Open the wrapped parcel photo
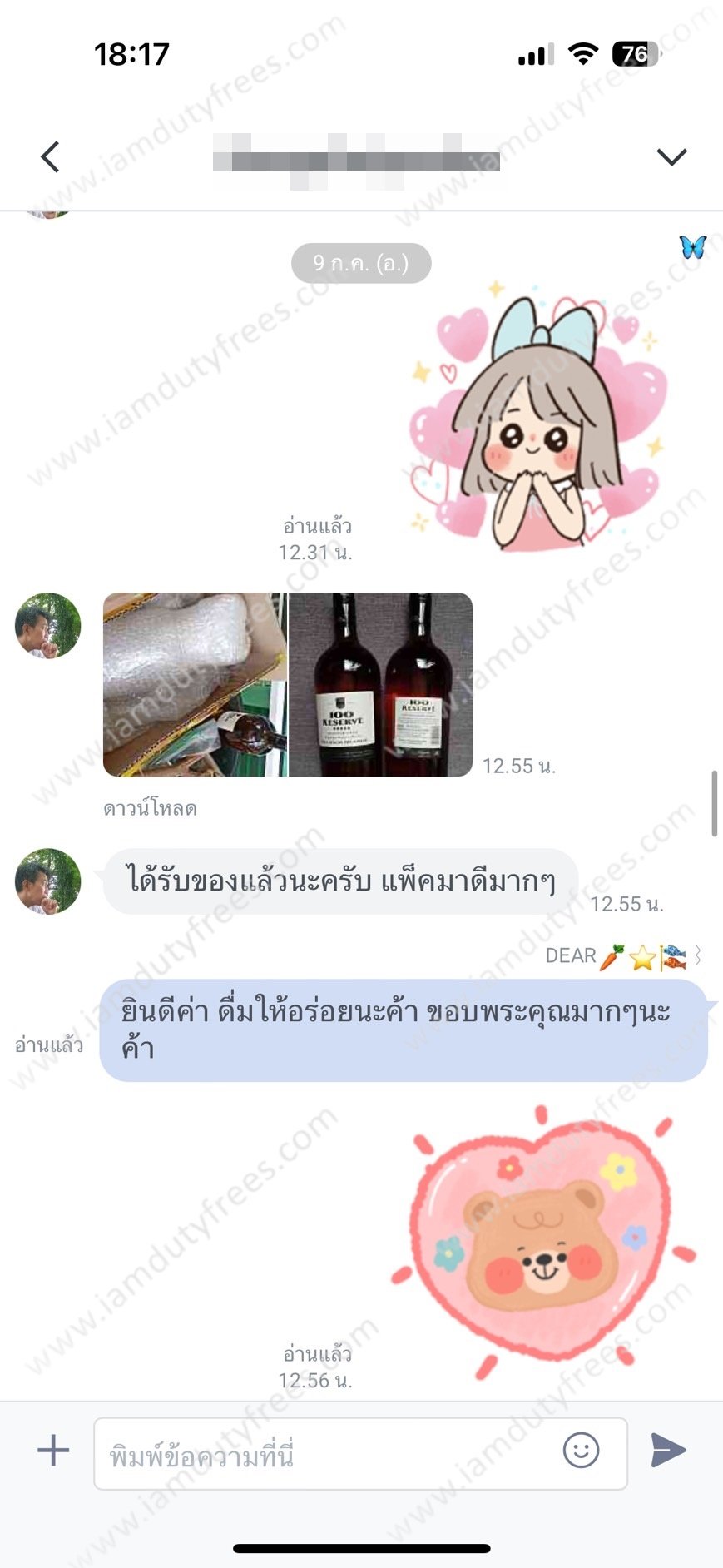723x1568 pixels. (195, 684)
